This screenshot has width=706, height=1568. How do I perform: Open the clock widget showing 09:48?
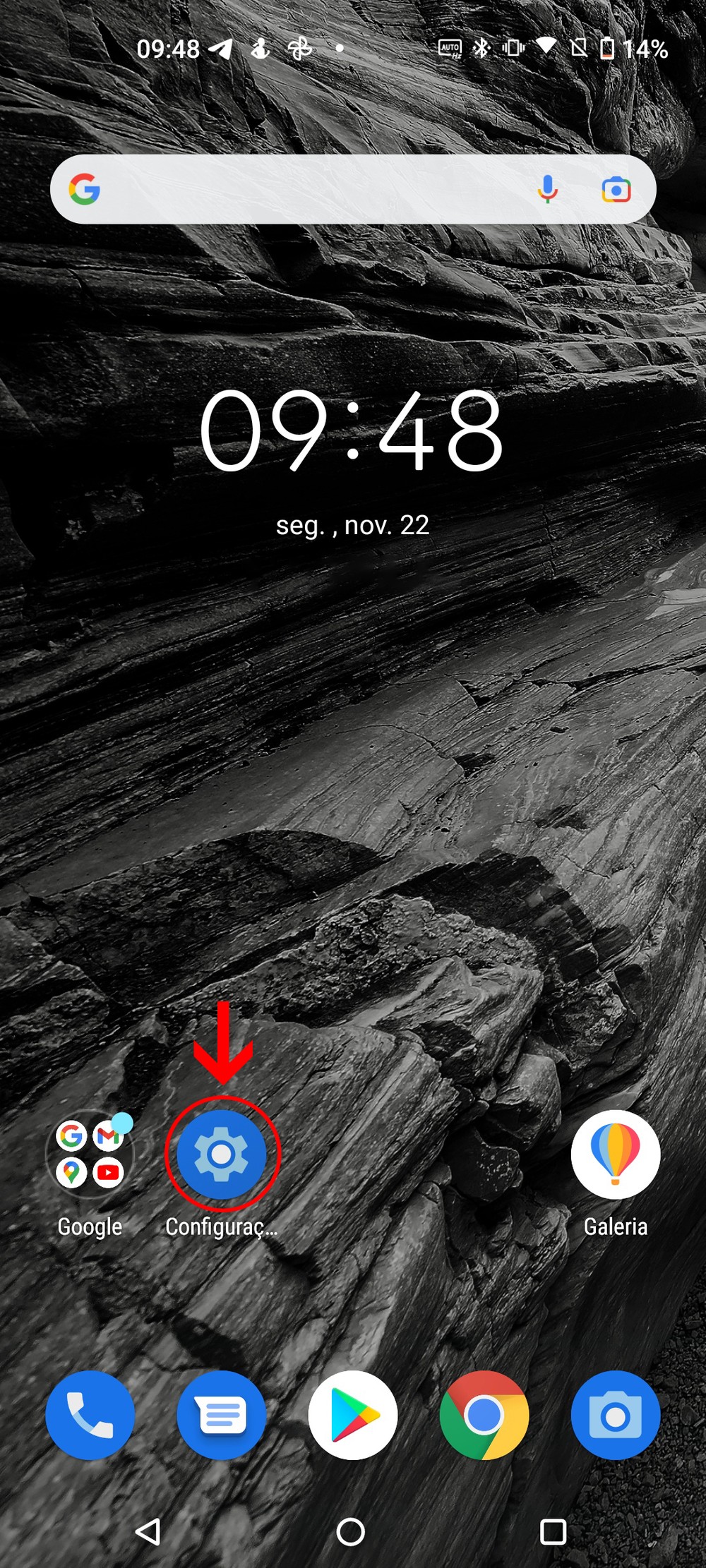tap(352, 430)
